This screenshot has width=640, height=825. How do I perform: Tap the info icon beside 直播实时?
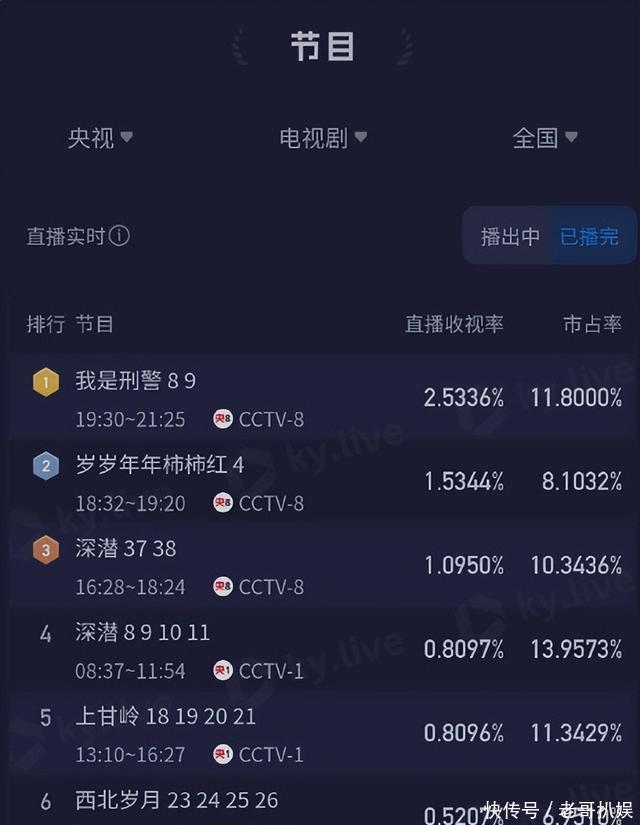[x=120, y=237]
